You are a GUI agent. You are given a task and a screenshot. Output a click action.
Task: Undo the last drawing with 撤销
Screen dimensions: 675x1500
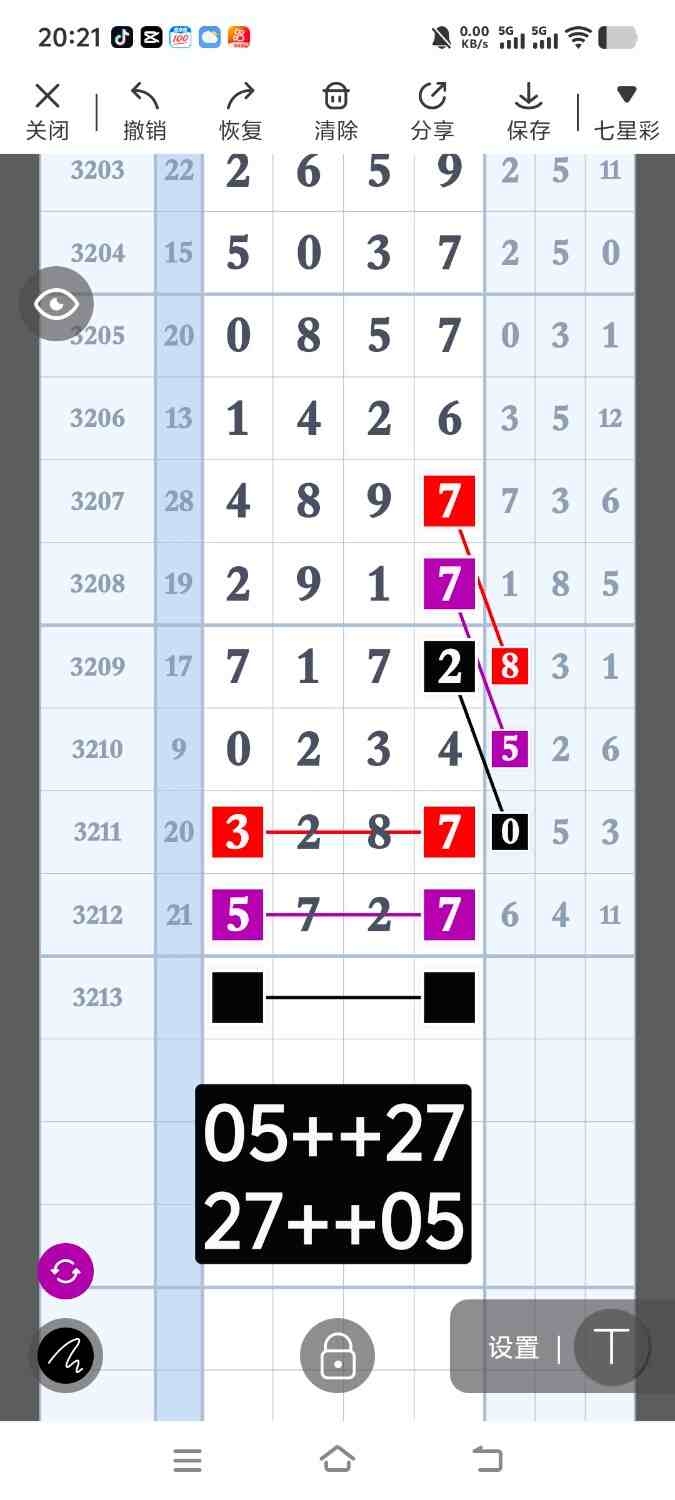[144, 111]
